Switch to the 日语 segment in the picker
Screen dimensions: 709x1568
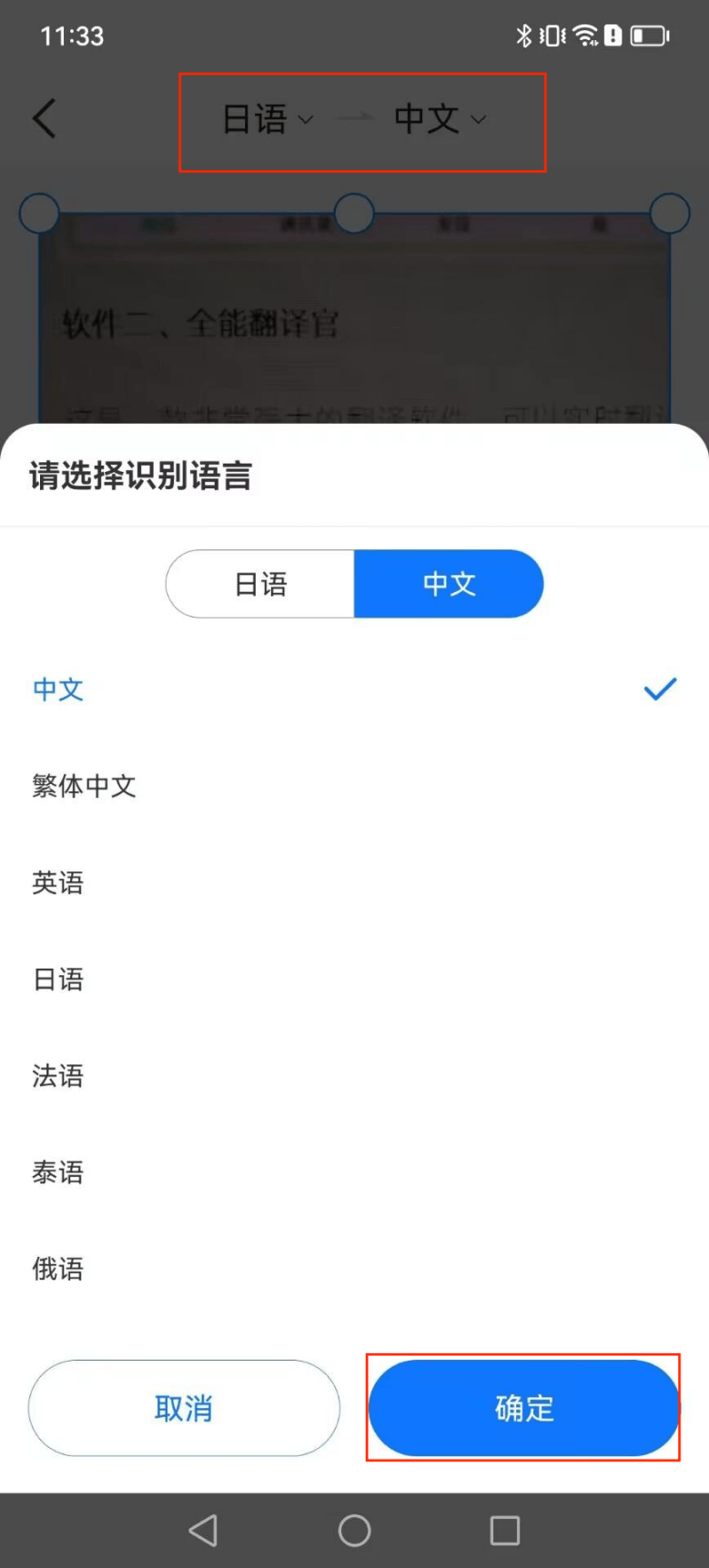[x=260, y=584]
